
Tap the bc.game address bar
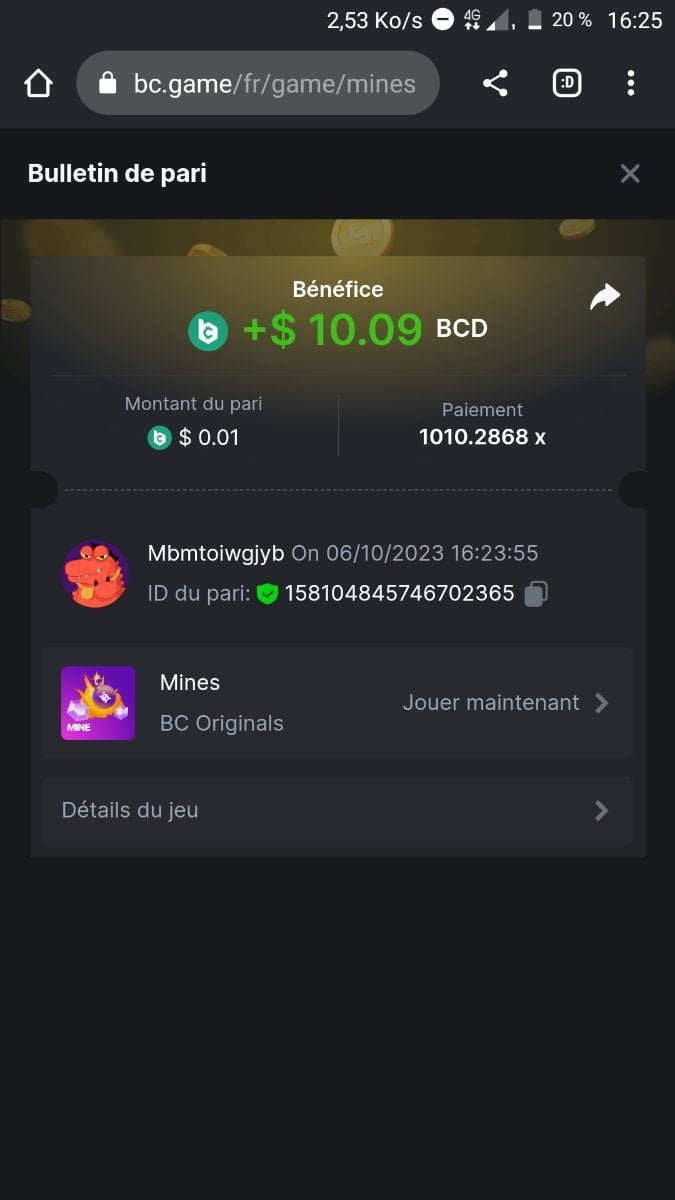pyautogui.click(x=258, y=84)
